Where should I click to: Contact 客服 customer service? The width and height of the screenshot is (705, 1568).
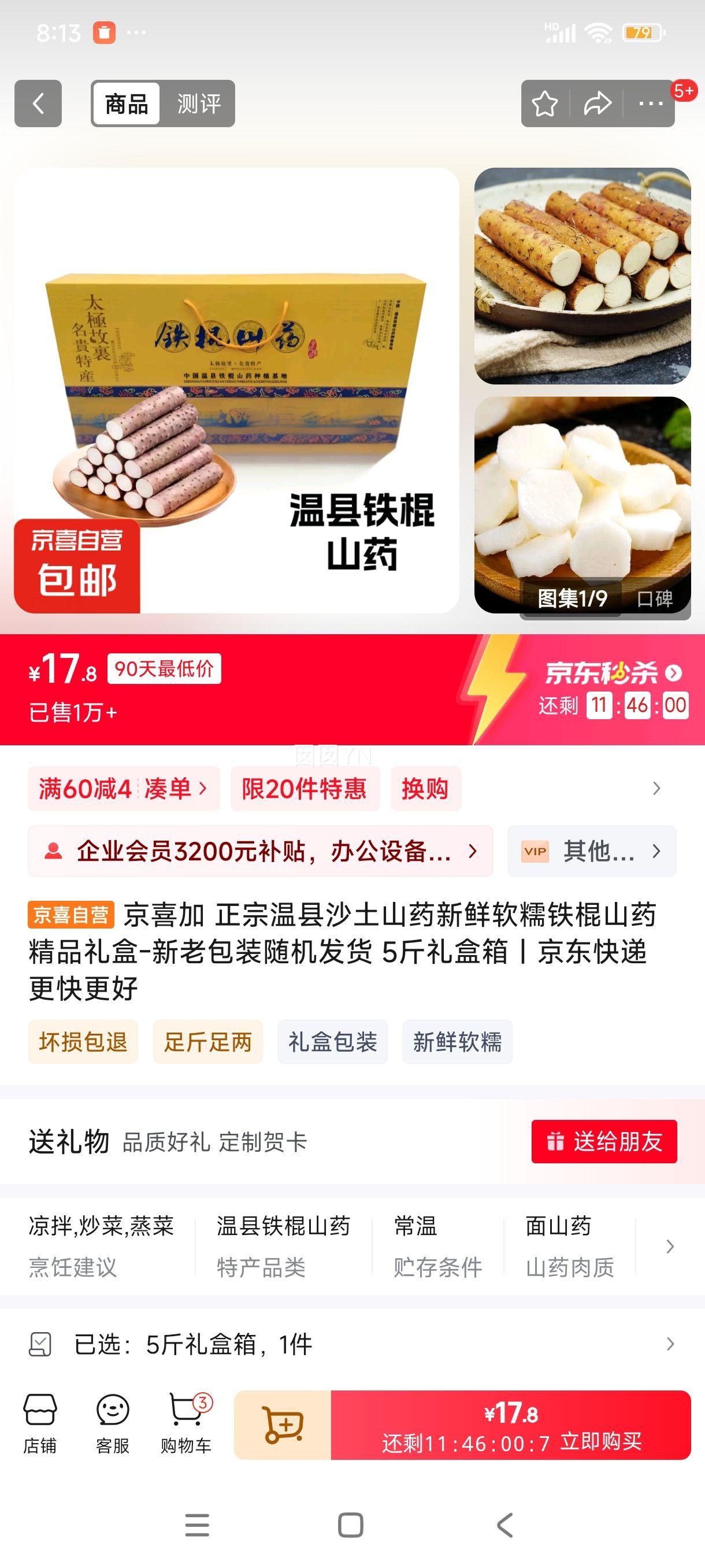113,1425
